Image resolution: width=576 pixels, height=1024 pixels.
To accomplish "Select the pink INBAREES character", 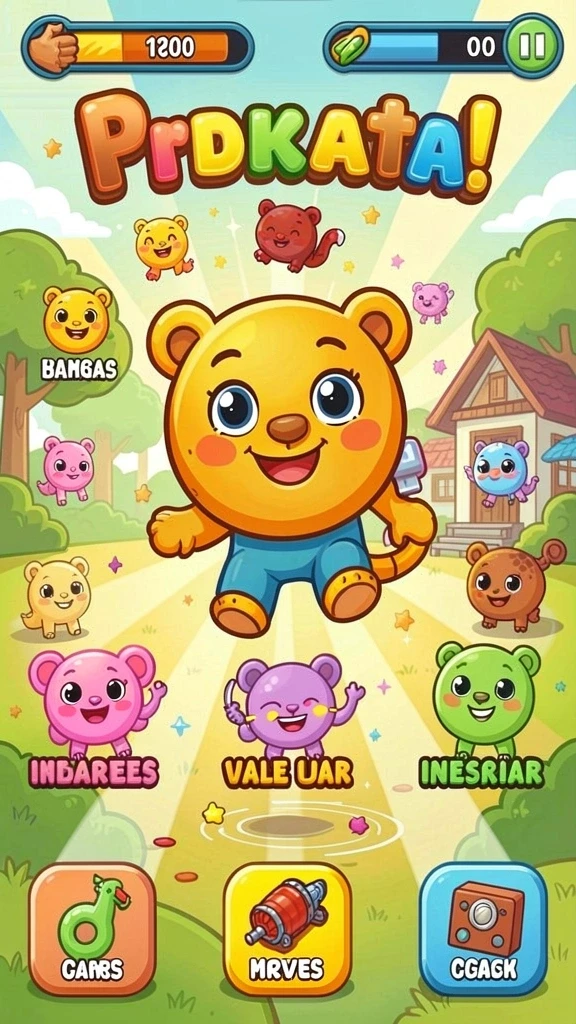I will pyautogui.click(x=95, y=700).
